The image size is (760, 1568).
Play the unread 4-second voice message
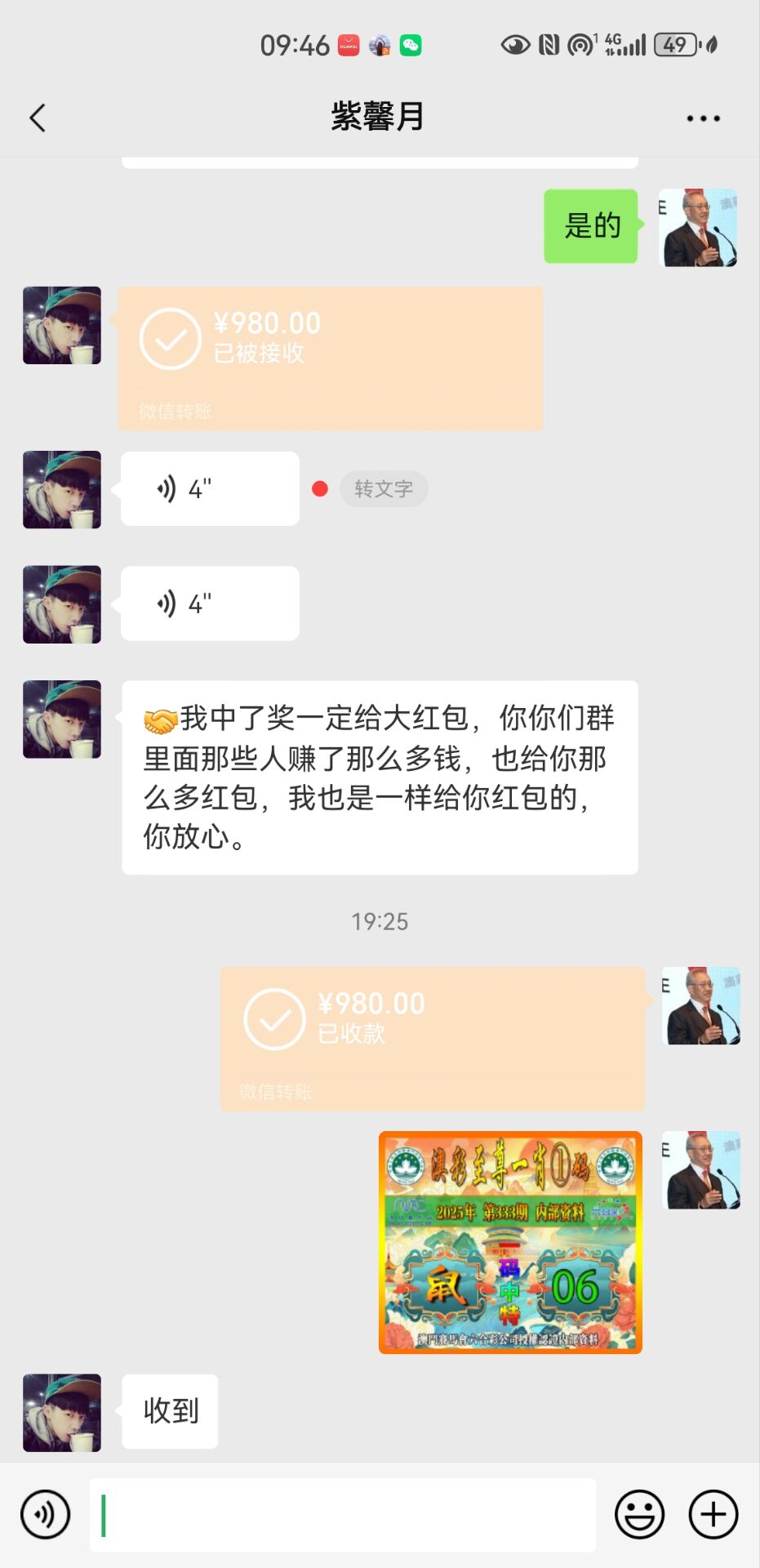[210, 488]
